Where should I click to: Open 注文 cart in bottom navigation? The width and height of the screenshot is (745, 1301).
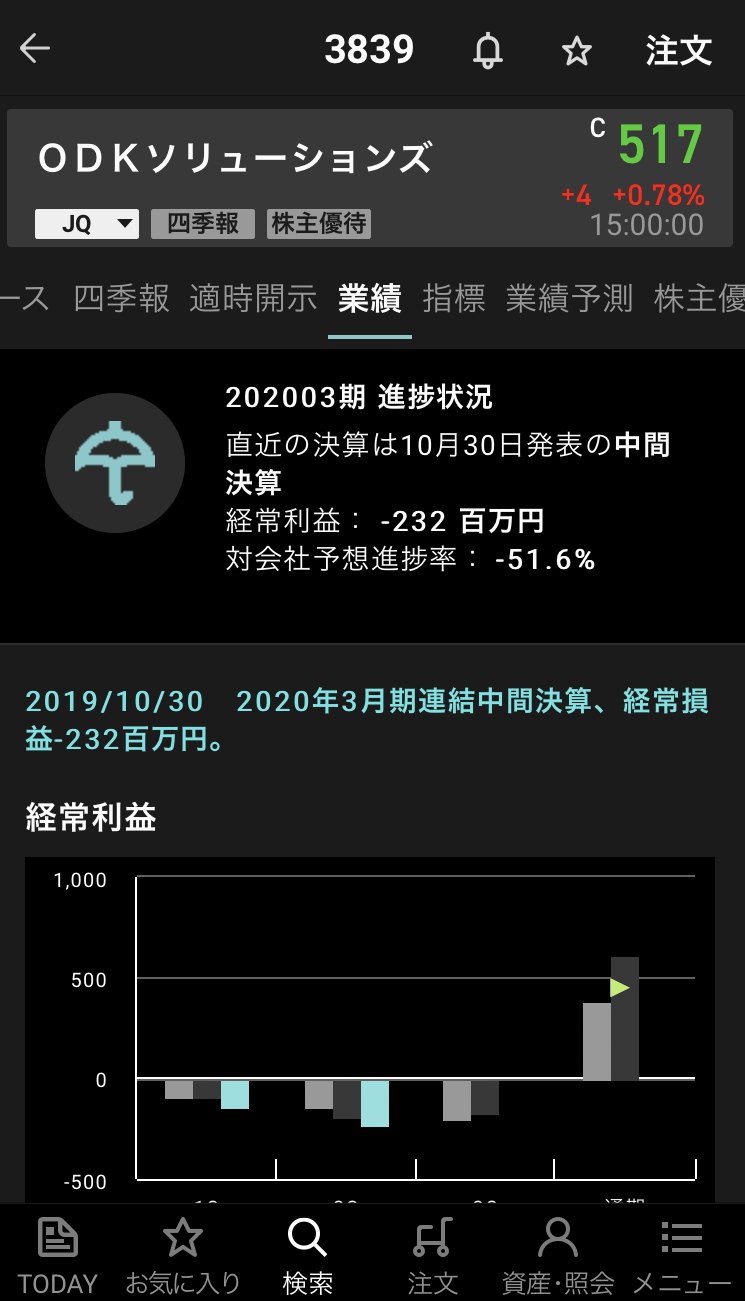coord(432,1255)
